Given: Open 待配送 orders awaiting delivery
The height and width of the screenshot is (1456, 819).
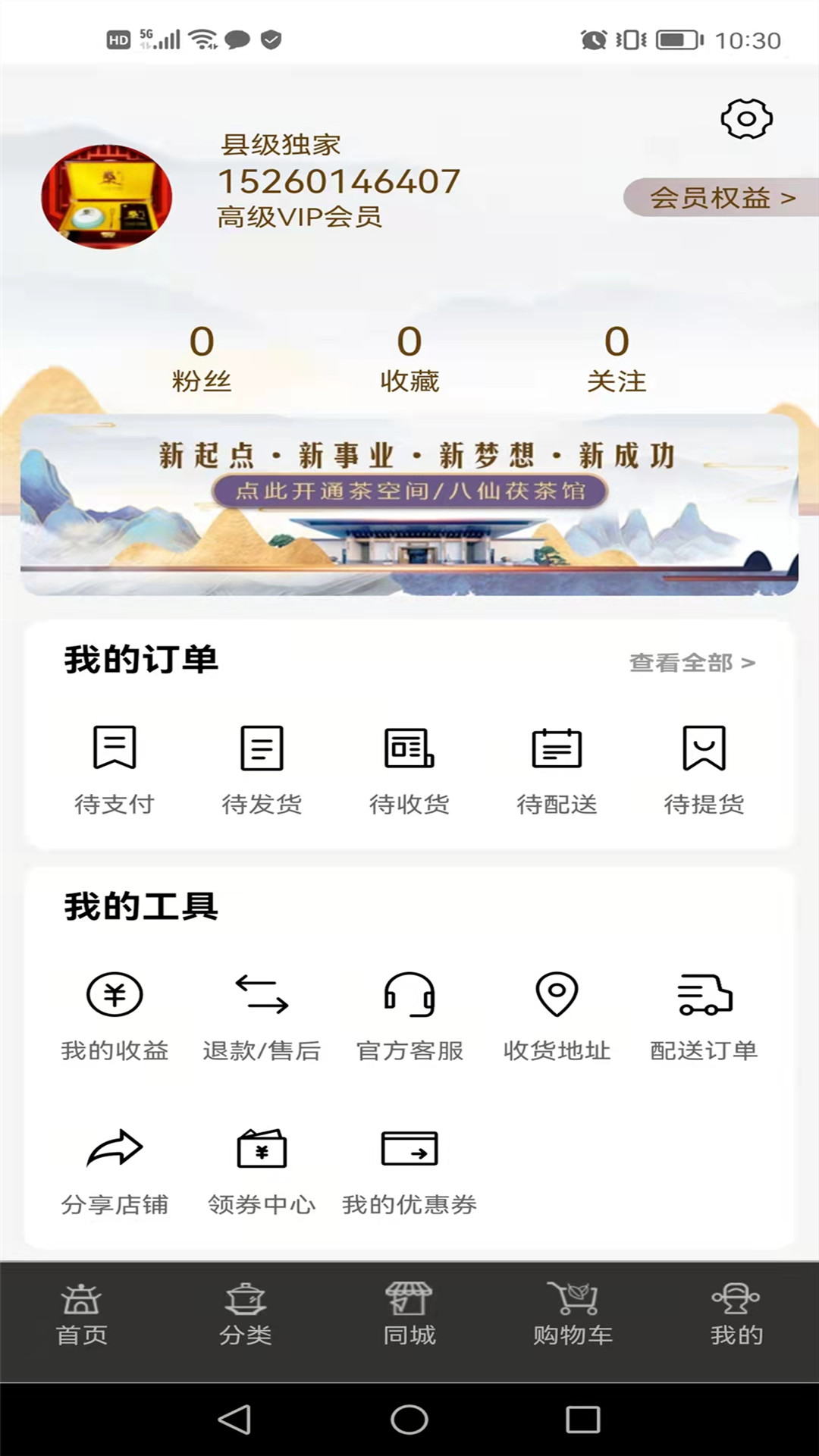Looking at the screenshot, I should (557, 769).
